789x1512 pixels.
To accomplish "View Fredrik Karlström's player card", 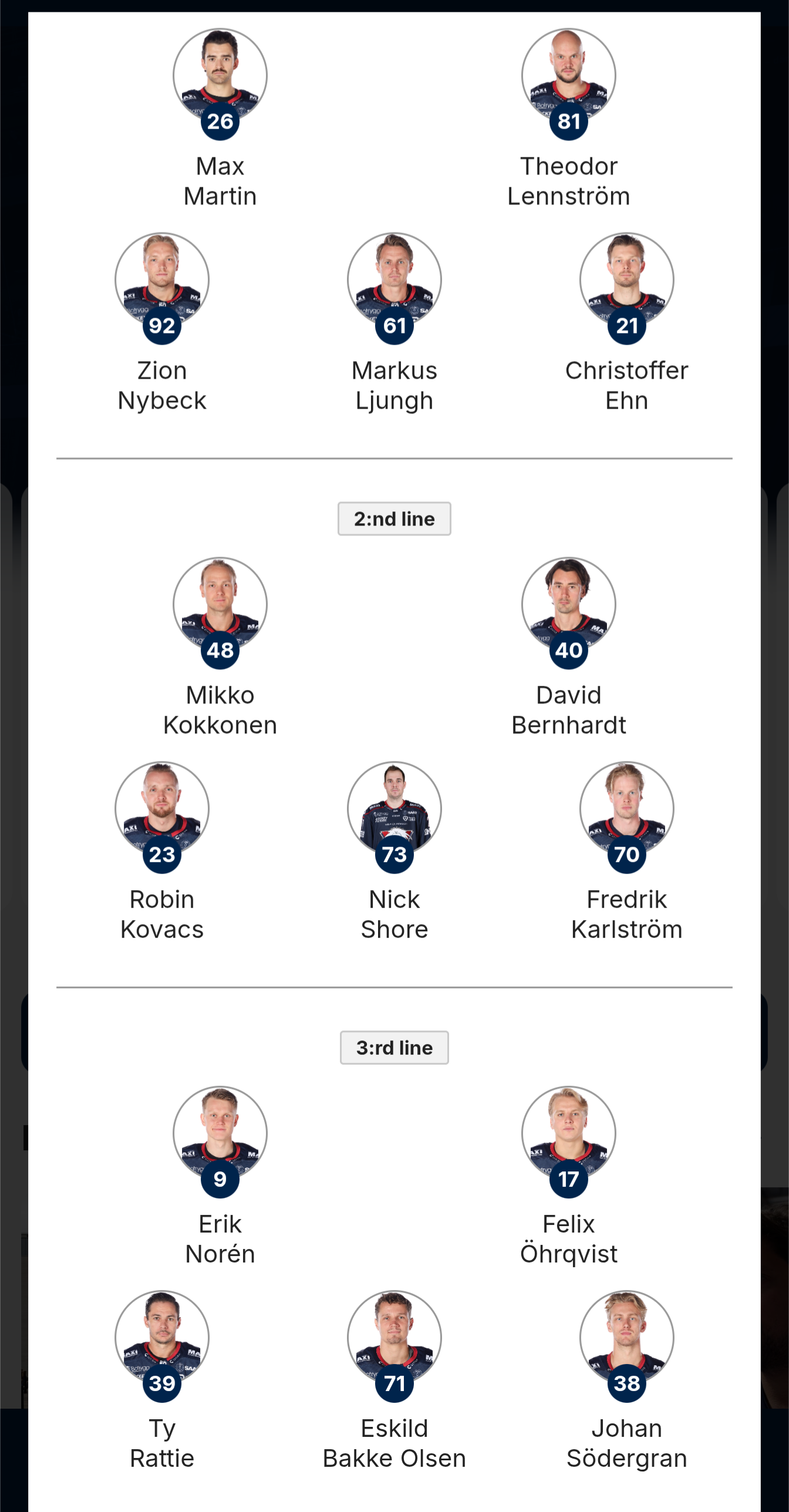I will [626, 809].
